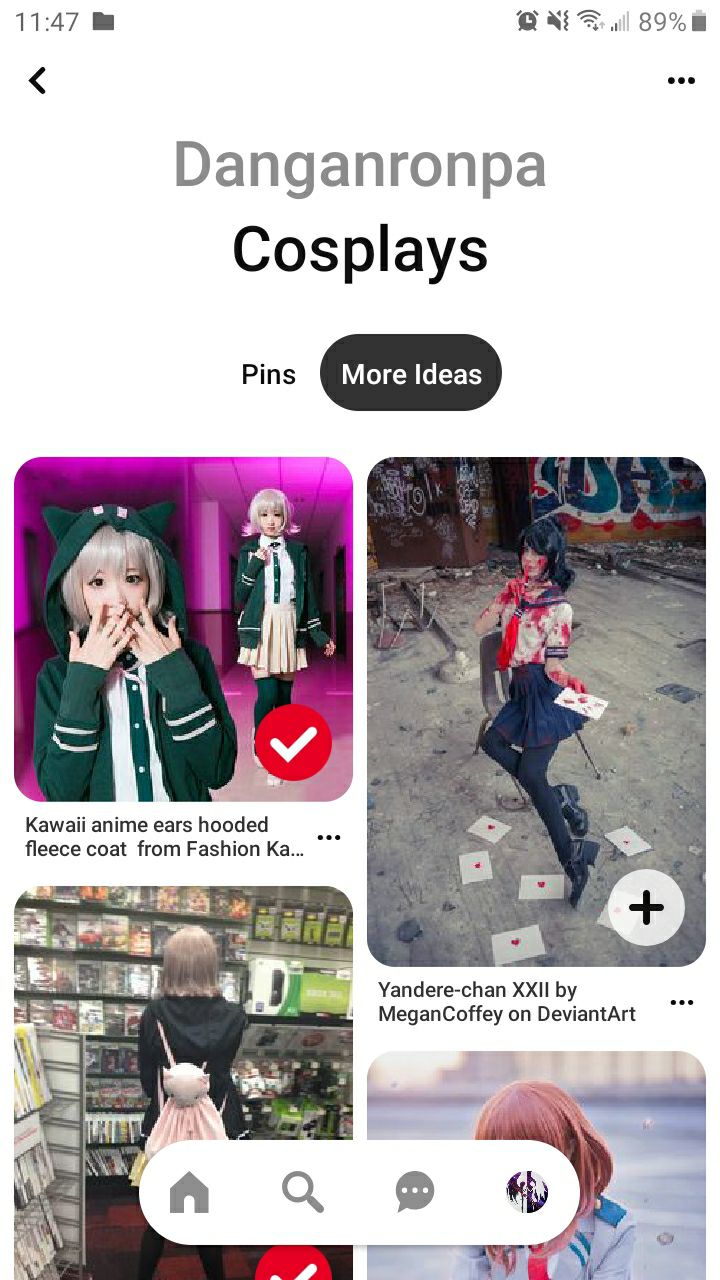This screenshot has width=720, height=1280.
Task: Open the messages chat bubble
Action: (414, 1192)
